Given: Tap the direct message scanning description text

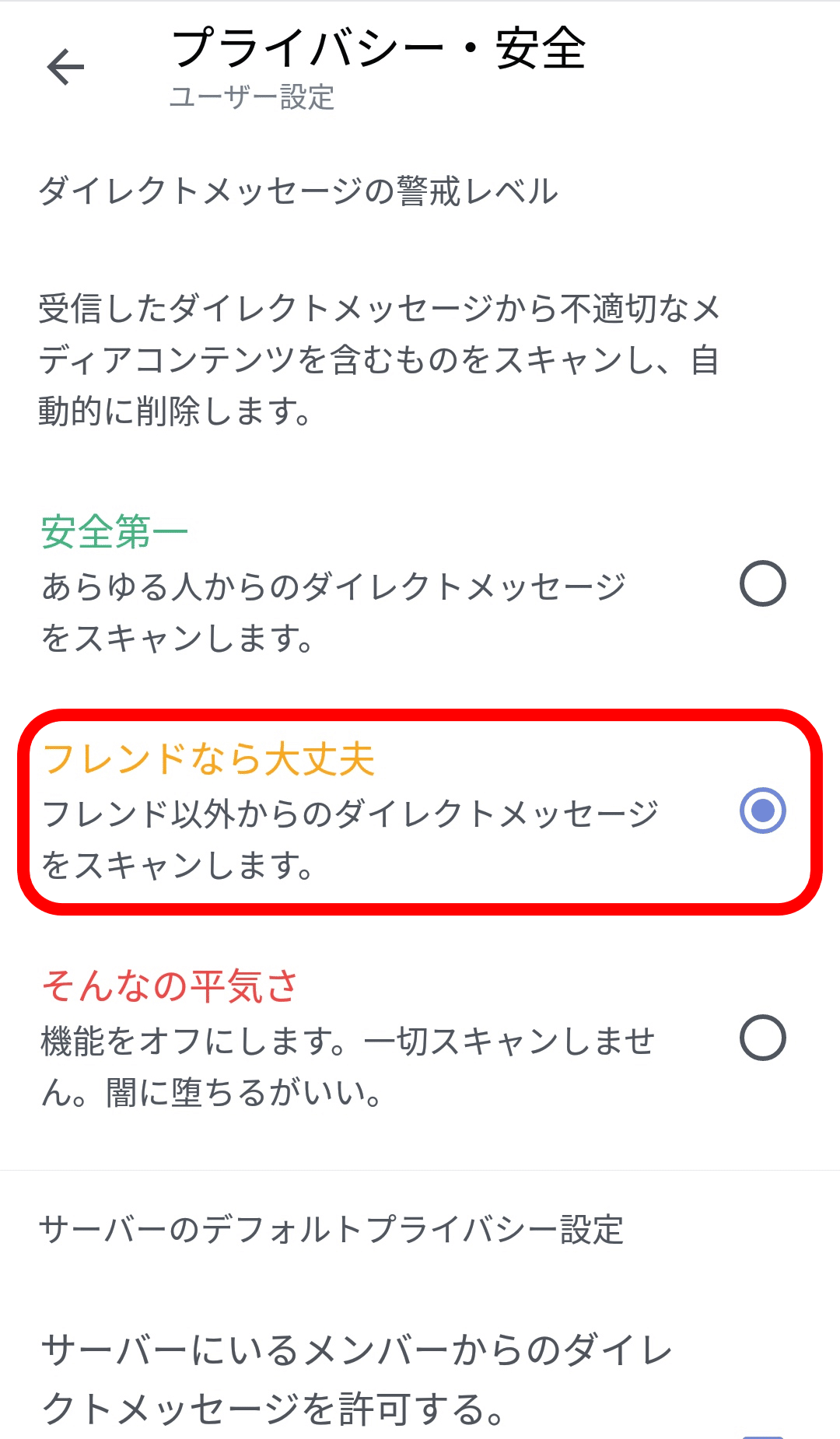Looking at the screenshot, I should 381,359.
